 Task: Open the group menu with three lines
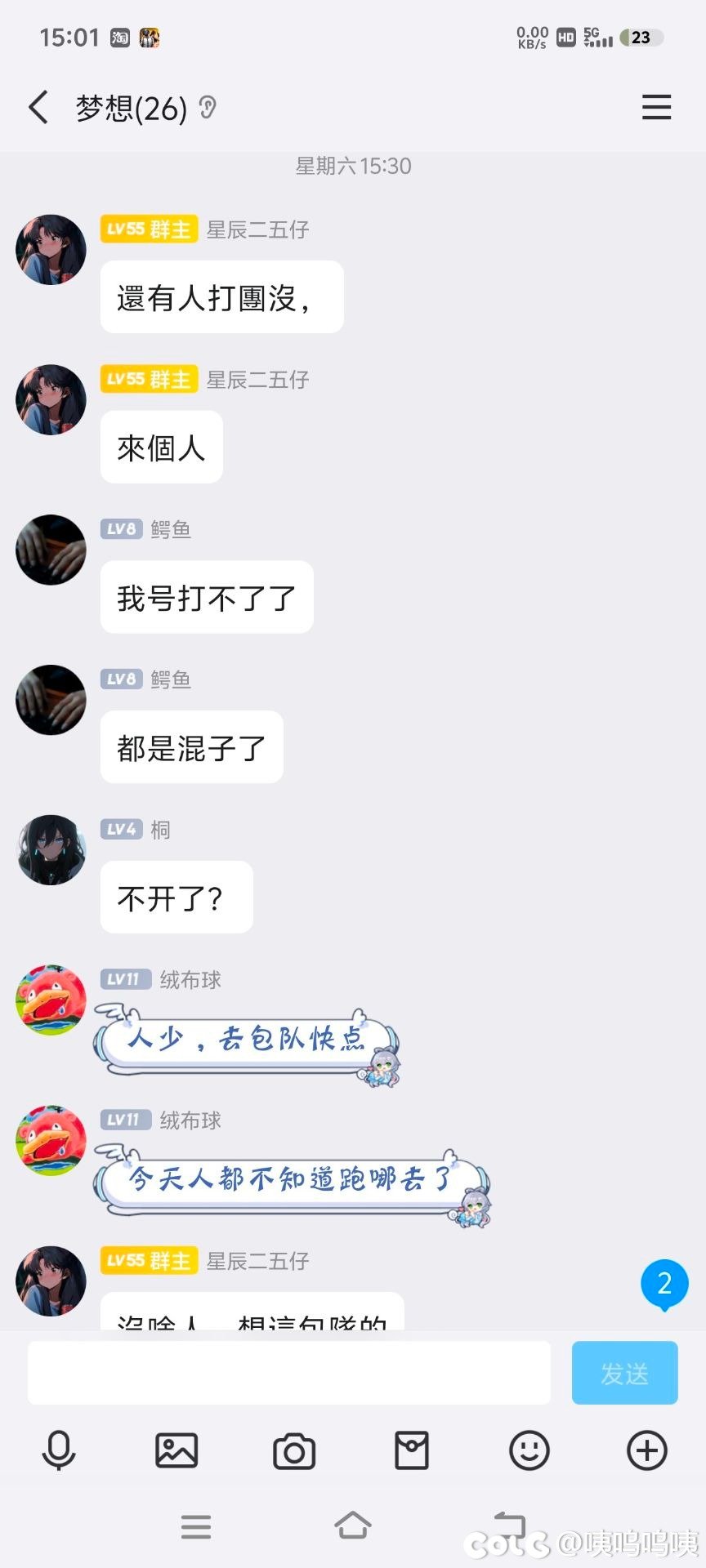656,107
